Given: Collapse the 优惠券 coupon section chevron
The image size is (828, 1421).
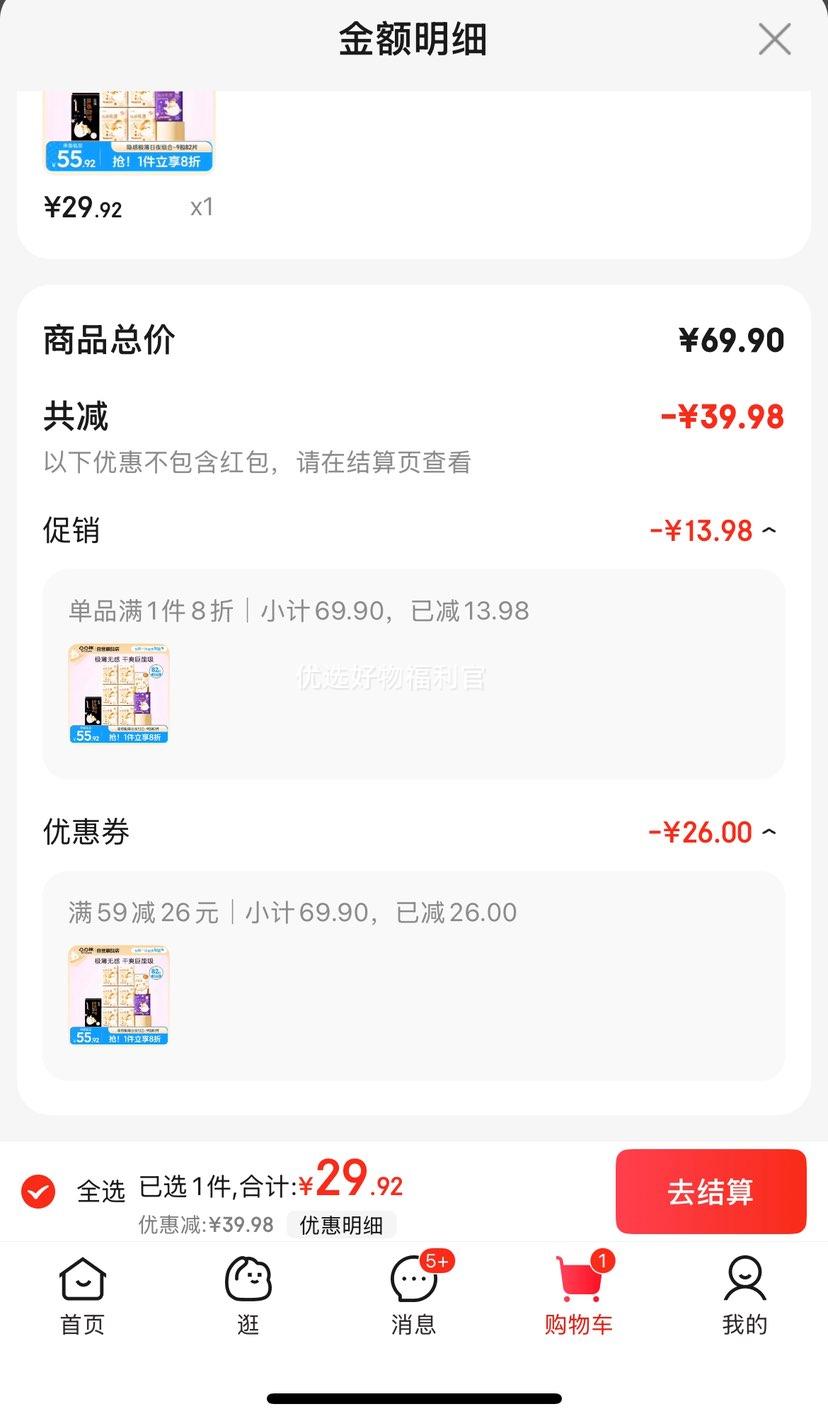Looking at the screenshot, I should point(769,831).
